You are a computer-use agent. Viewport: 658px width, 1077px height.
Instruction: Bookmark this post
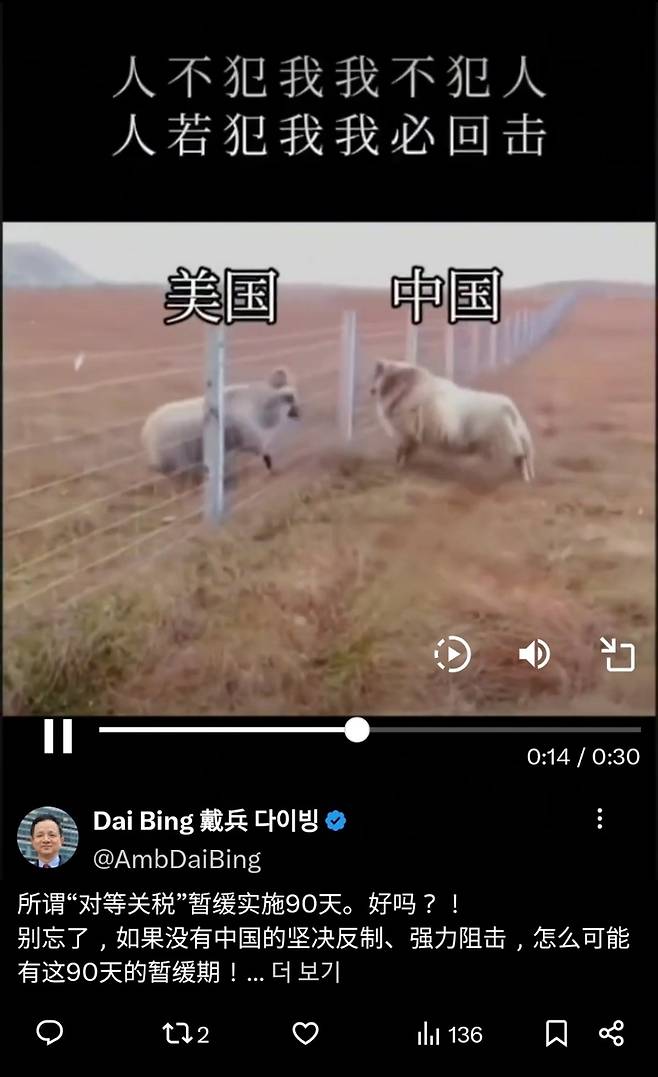556,1033
